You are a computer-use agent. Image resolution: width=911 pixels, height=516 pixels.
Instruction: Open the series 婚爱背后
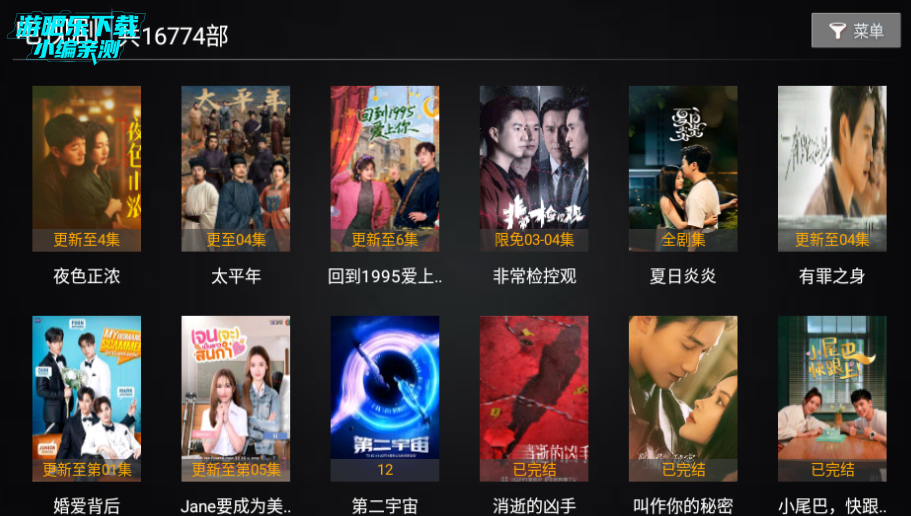point(86,399)
